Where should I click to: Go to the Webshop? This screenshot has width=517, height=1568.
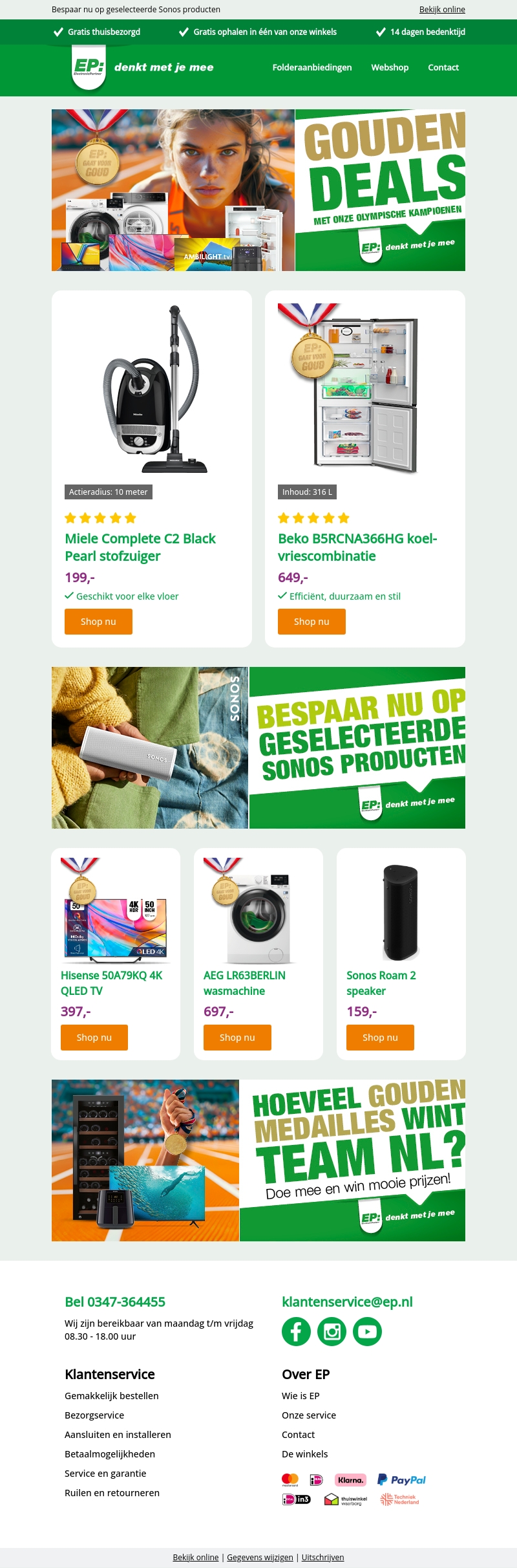tap(390, 67)
